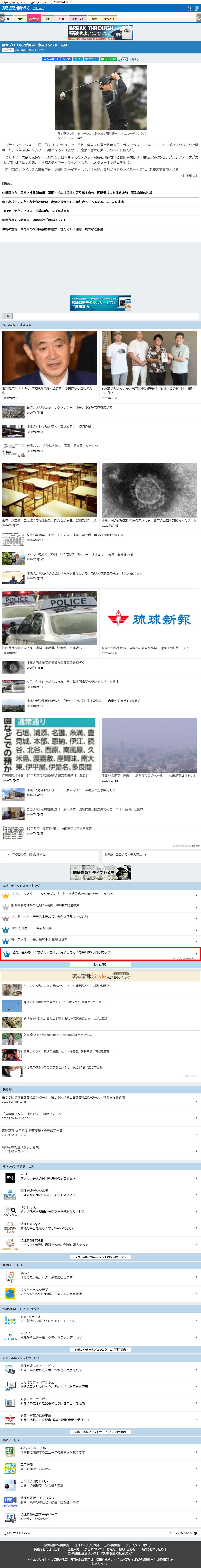Switch to PCサイトを表示
This screenshot has height=1568, width=201.
coord(18,1533)
